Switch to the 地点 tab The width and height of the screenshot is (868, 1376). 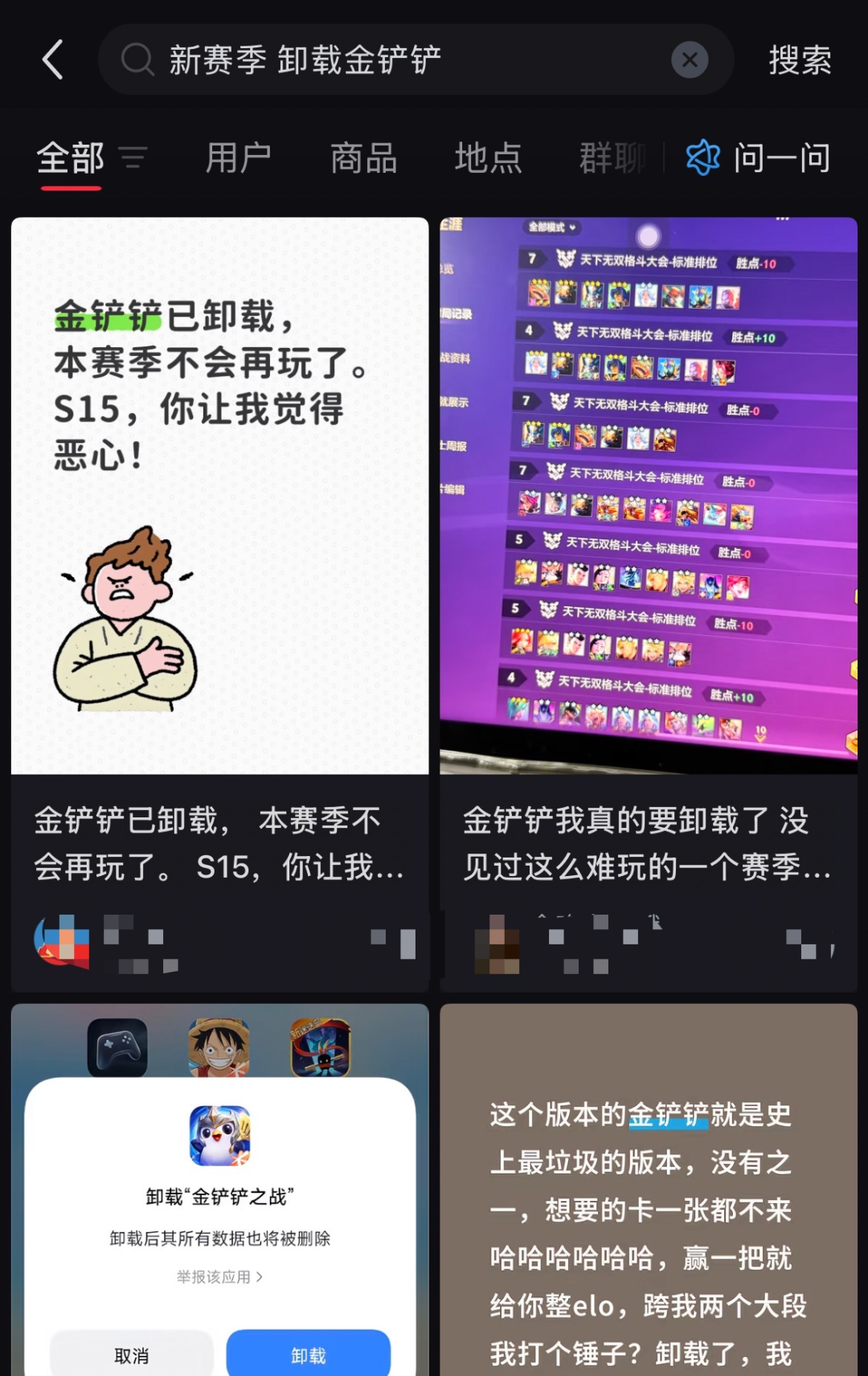pos(488,158)
